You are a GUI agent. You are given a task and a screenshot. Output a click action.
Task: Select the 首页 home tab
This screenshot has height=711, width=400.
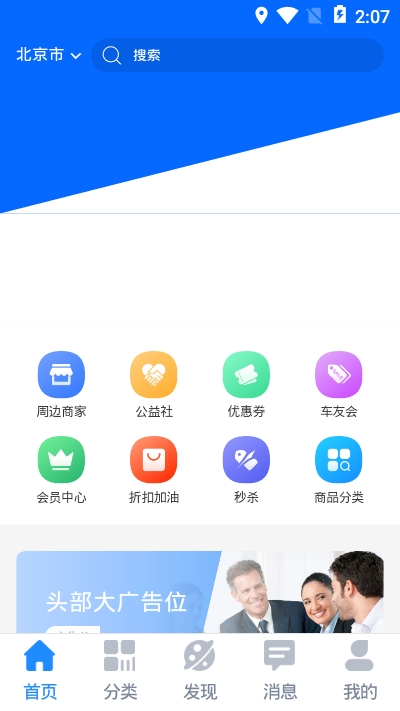40,670
